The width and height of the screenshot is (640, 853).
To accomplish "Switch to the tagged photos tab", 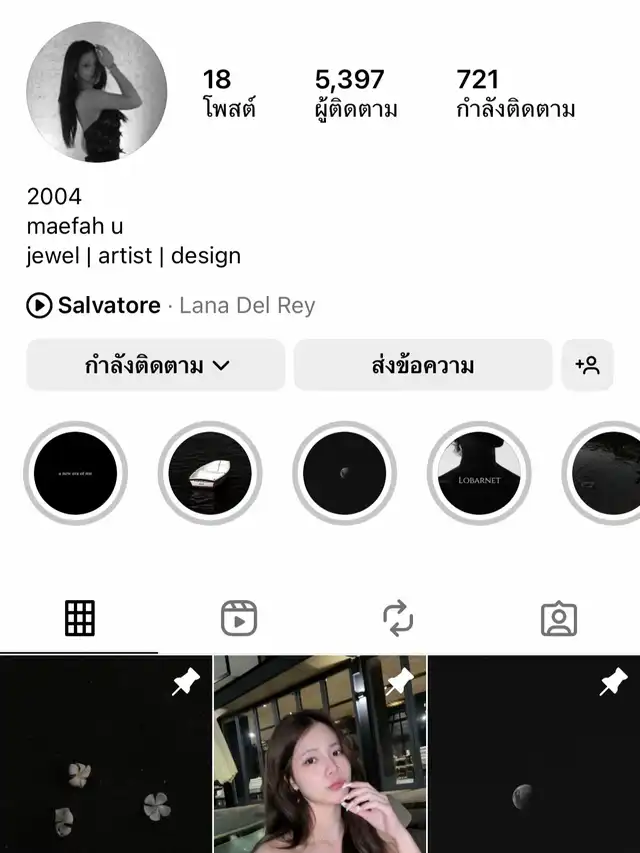I will pos(558,619).
